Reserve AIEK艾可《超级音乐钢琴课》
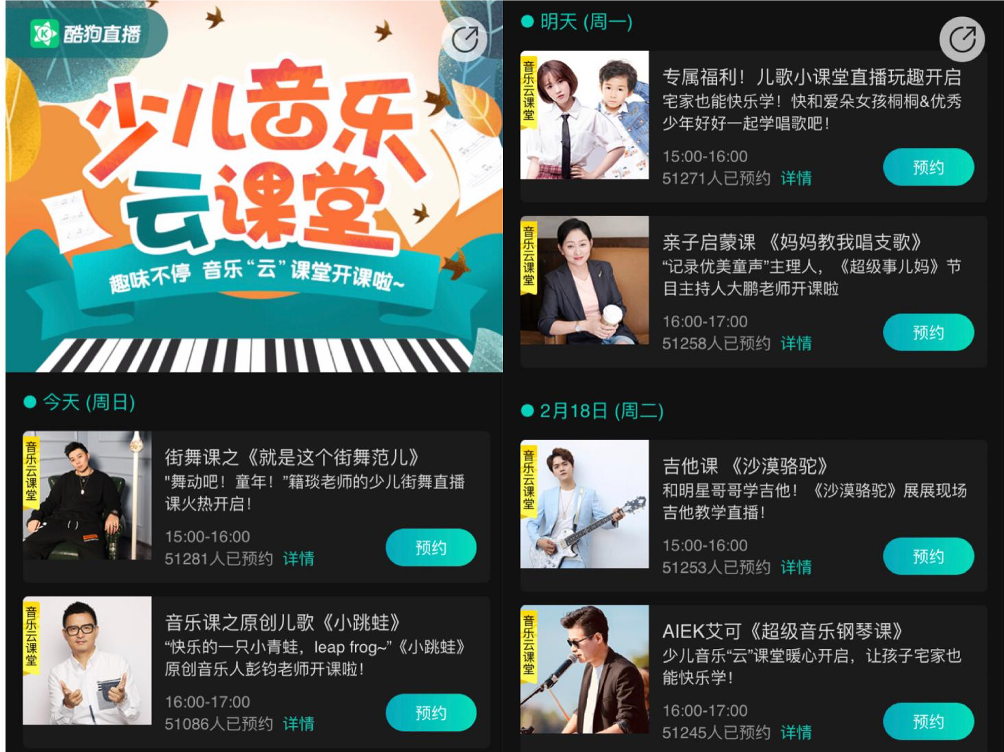Viewport: 1004px width, 752px height. coord(928,721)
